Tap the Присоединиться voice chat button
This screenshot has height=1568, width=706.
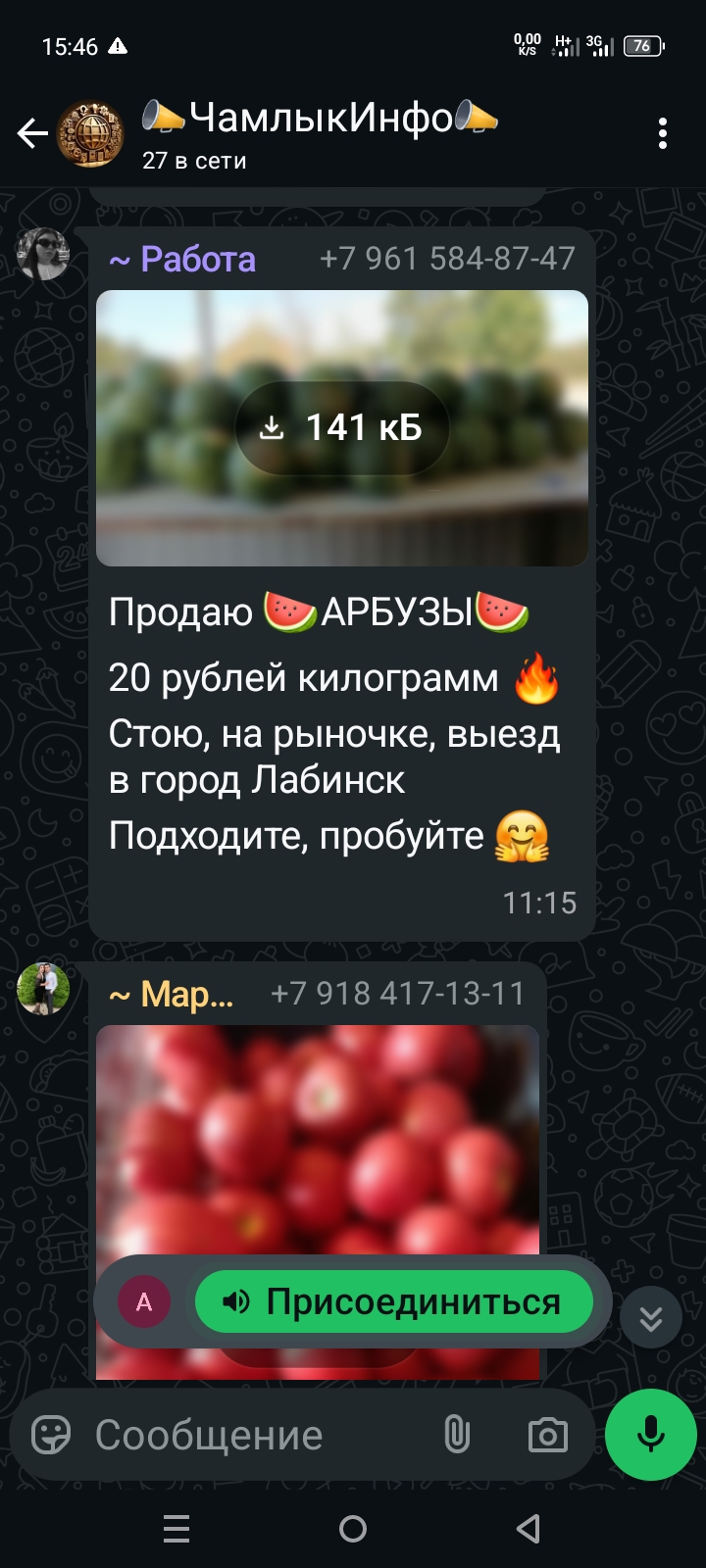(393, 1302)
